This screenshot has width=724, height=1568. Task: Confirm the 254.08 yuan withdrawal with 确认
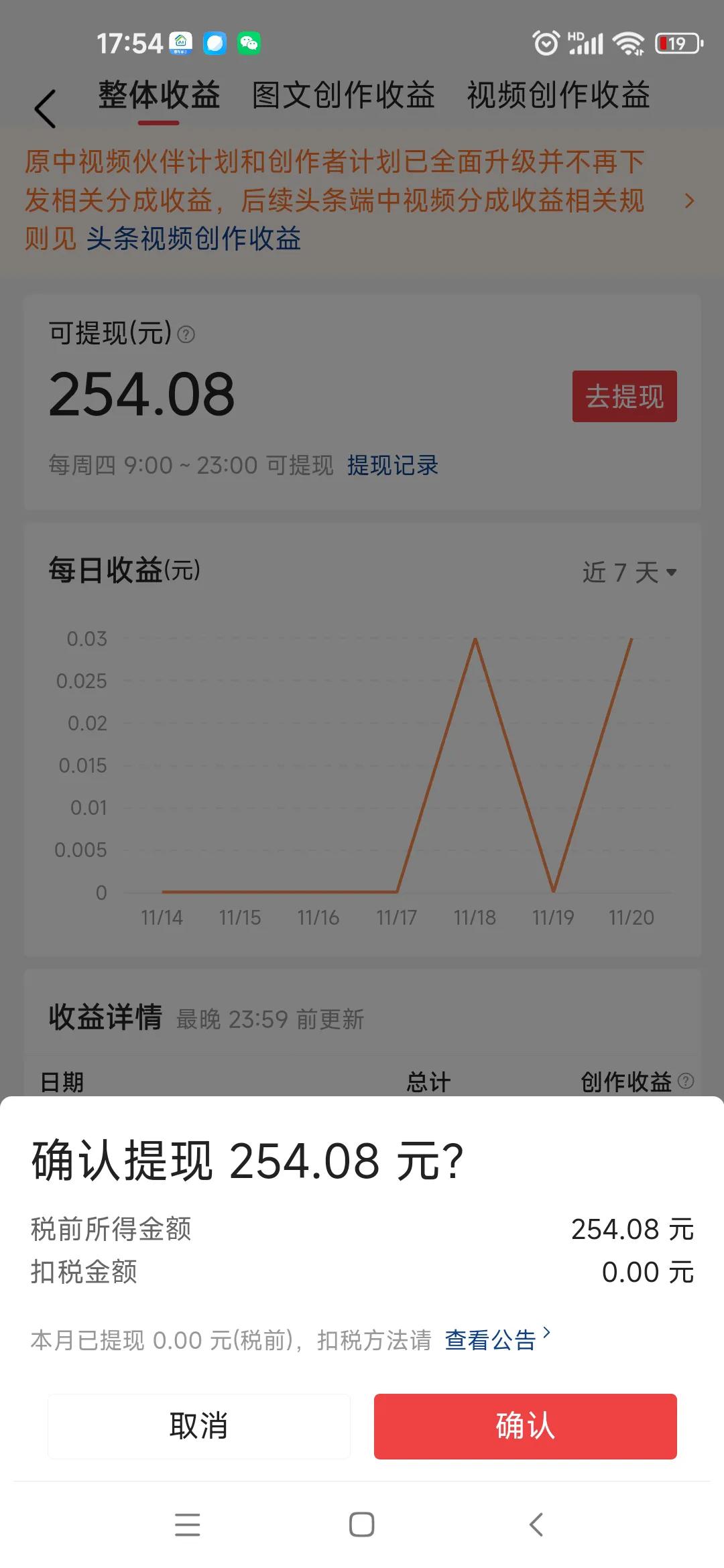(525, 1426)
